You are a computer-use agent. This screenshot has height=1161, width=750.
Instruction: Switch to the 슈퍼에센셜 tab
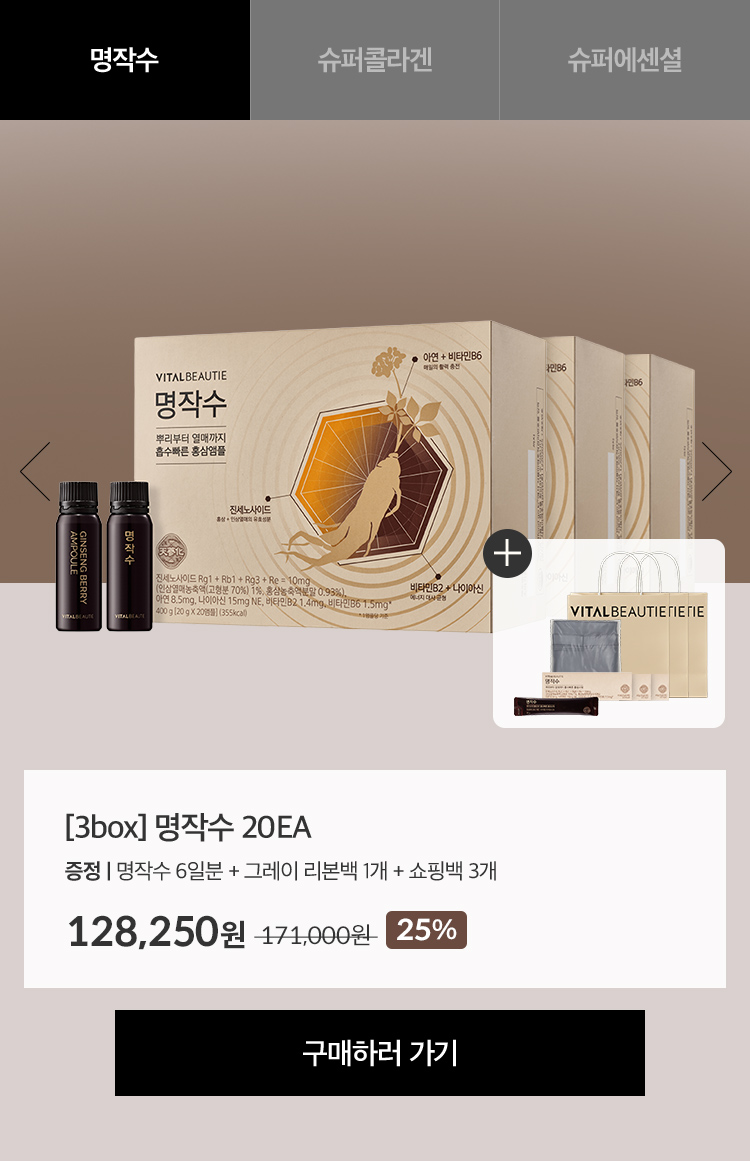pyautogui.click(x=625, y=60)
